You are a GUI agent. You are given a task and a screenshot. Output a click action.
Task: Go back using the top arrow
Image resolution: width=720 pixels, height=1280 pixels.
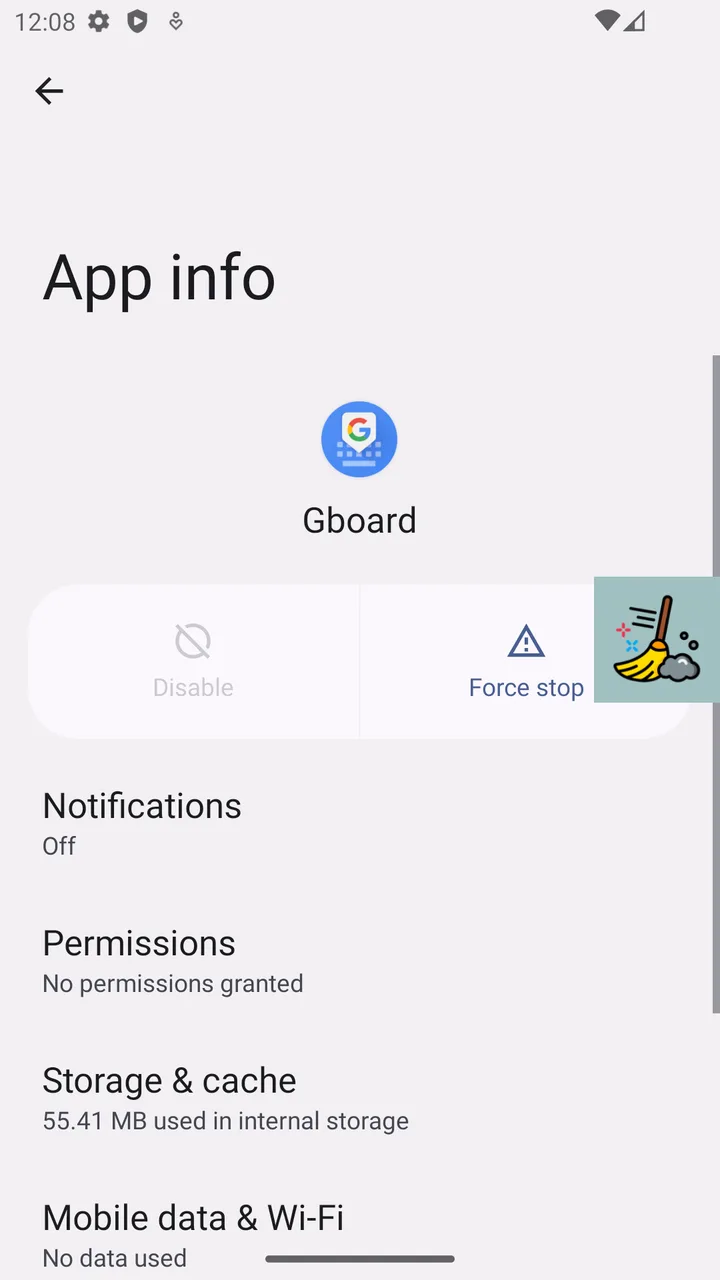(49, 91)
